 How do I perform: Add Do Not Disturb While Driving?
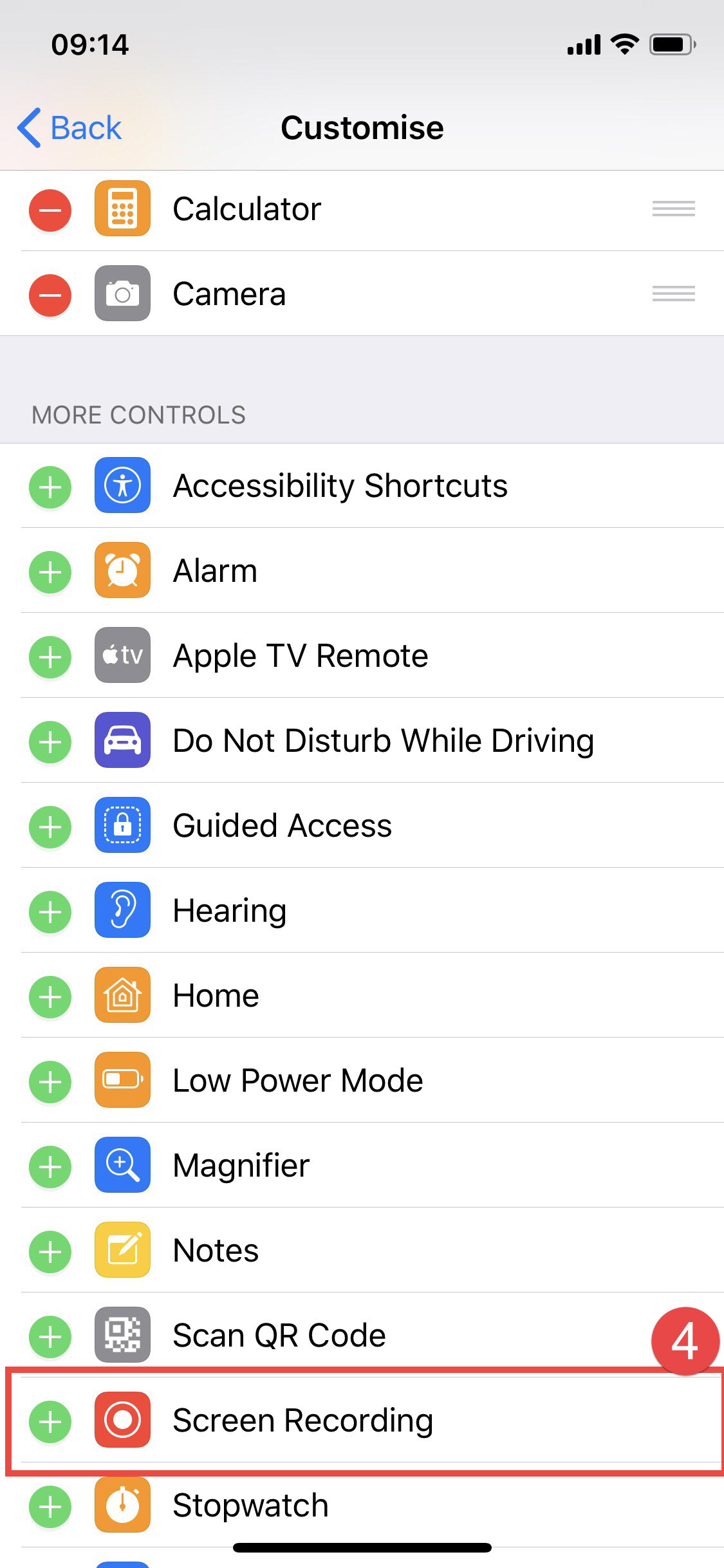tap(50, 742)
